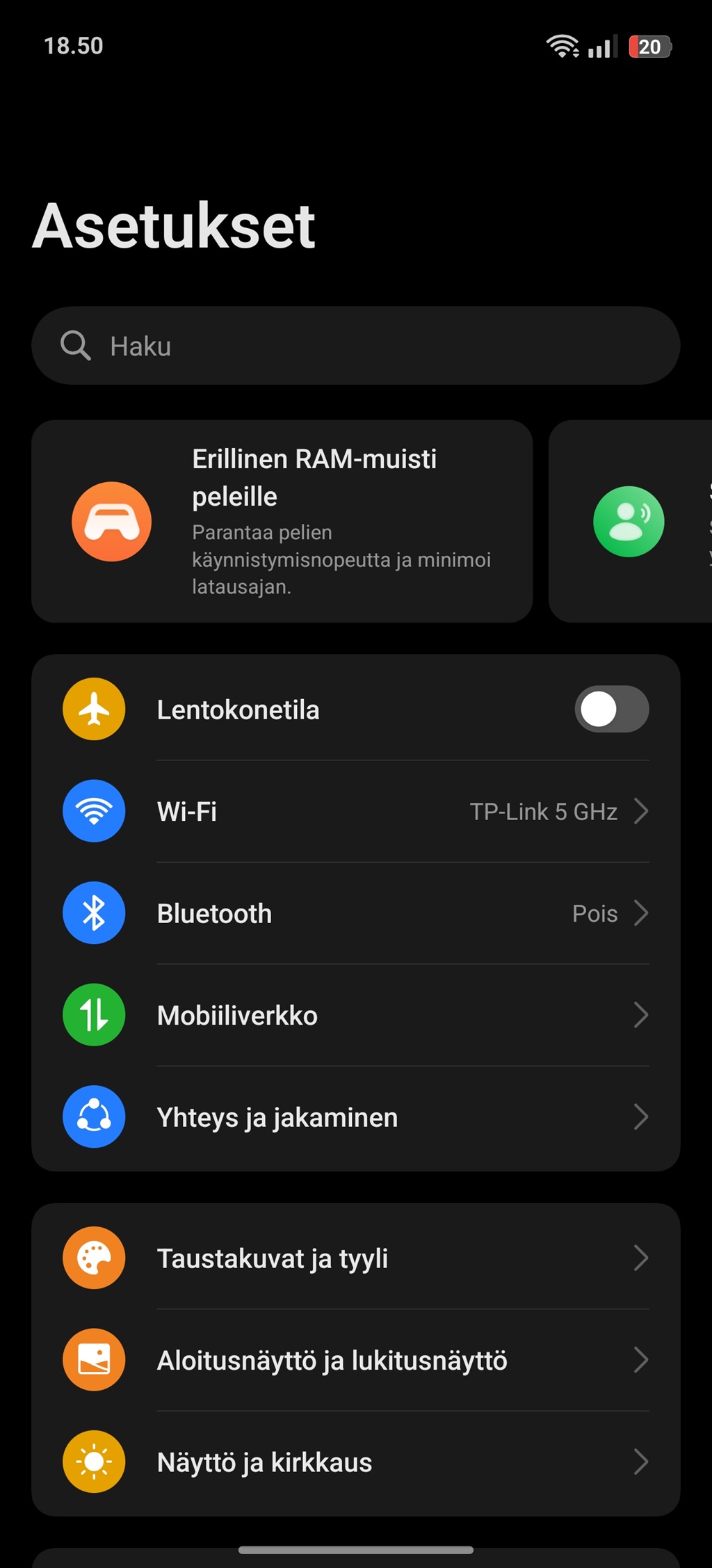
Task: Toggle the Lentokonetila switch
Action: click(x=612, y=709)
